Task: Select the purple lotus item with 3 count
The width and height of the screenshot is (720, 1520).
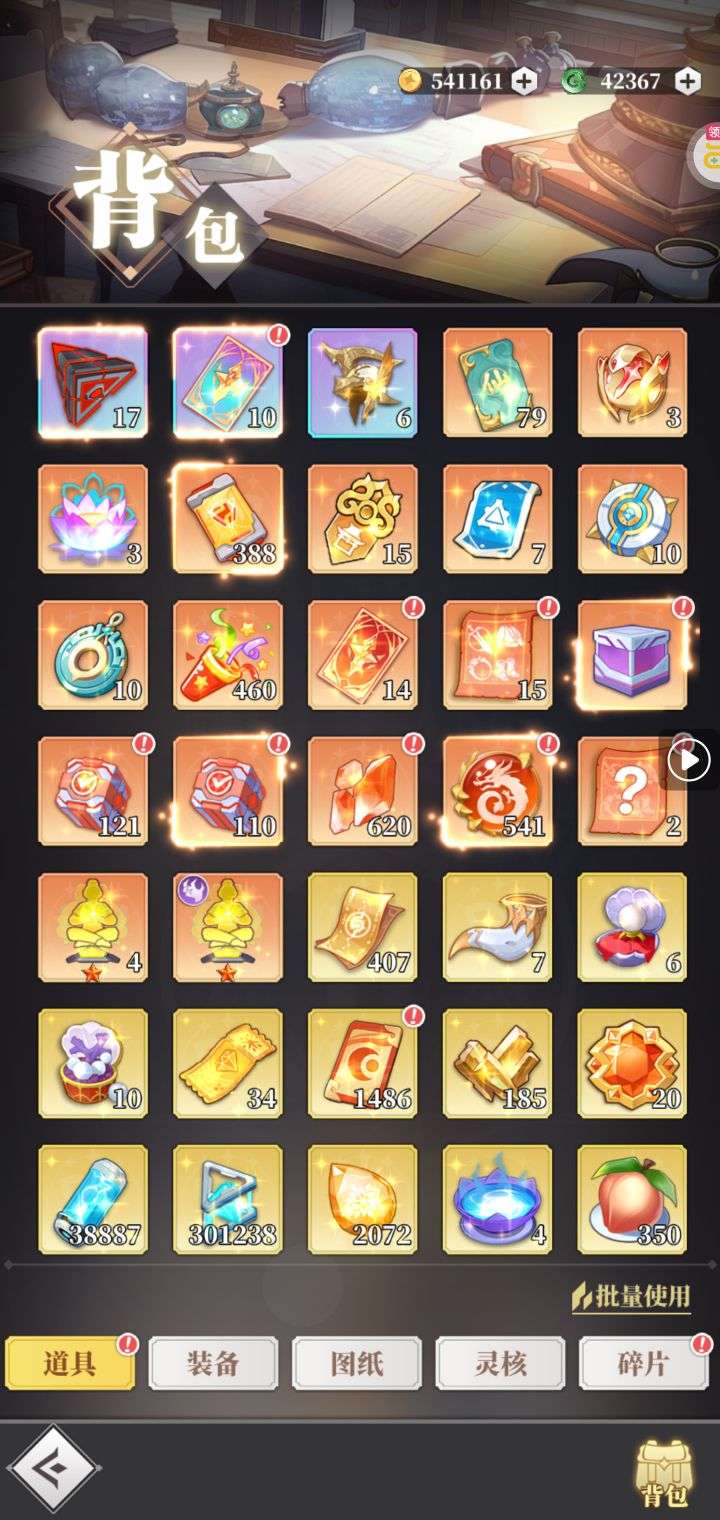Action: (93, 519)
